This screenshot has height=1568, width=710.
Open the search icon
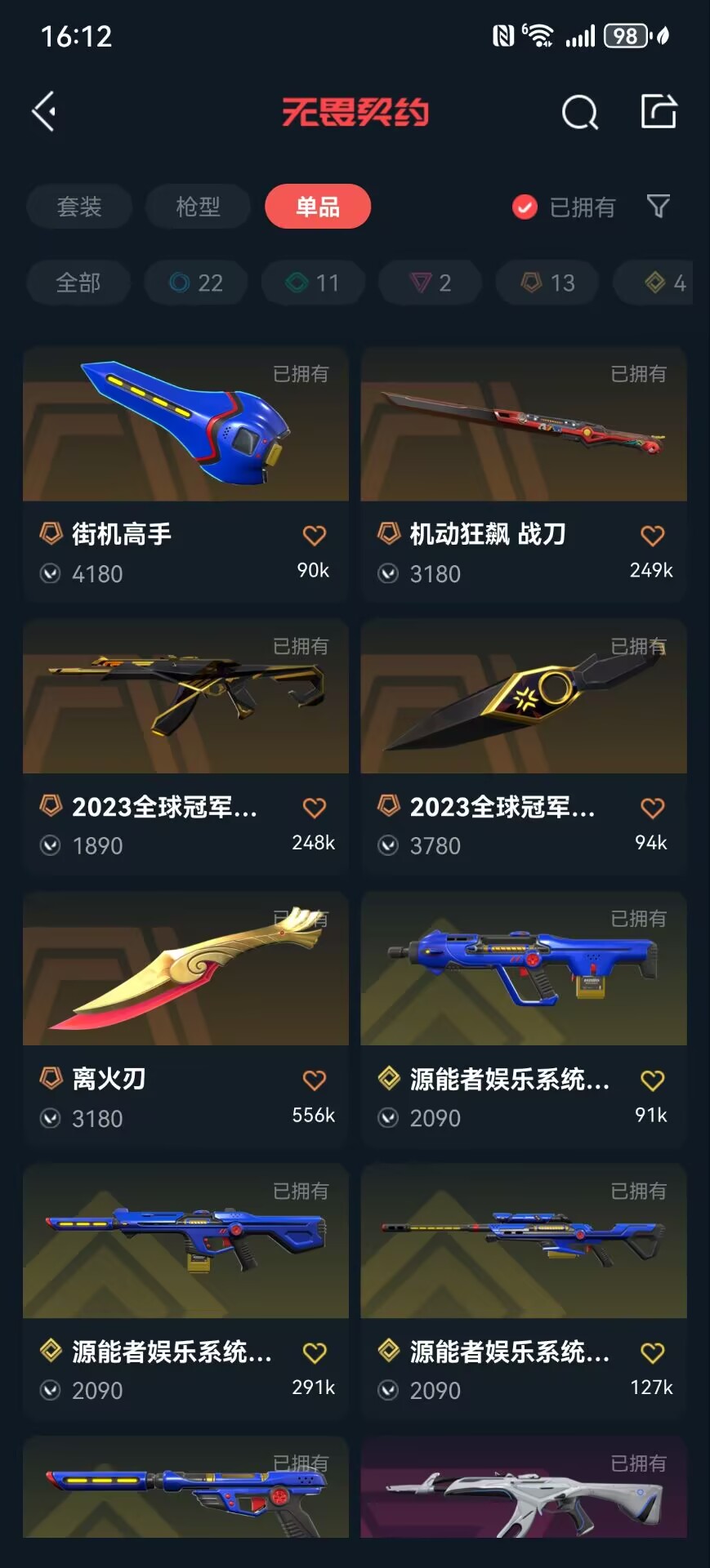click(x=579, y=113)
